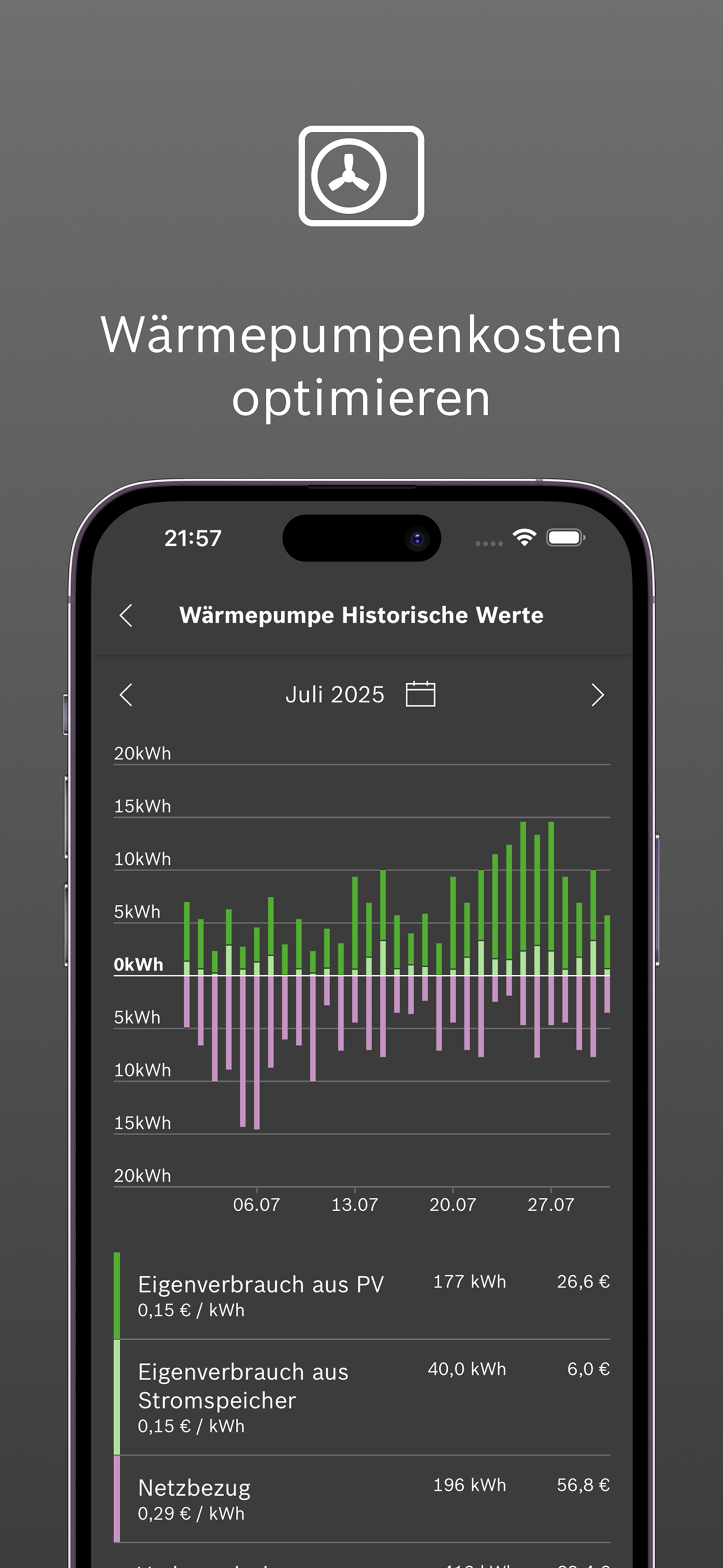
Task: Click the 196 kWh Netzbezug value
Action: (x=469, y=1485)
